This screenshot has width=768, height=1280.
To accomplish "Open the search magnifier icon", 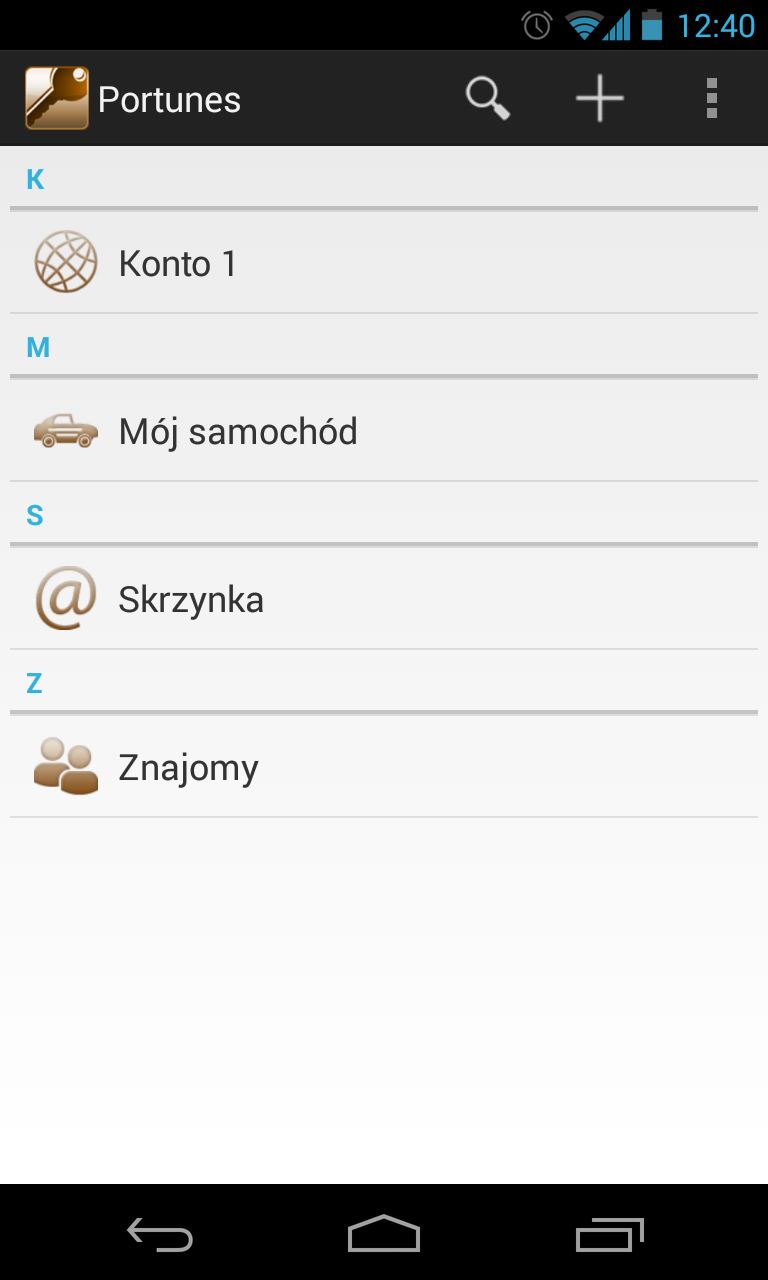I will tap(488, 99).
